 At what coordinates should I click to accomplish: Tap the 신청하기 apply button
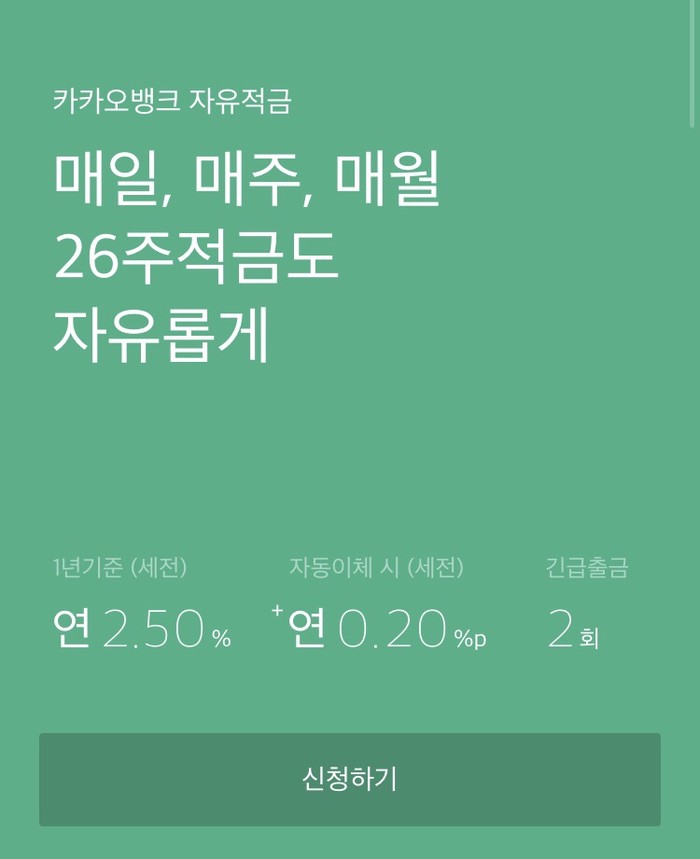click(350, 779)
